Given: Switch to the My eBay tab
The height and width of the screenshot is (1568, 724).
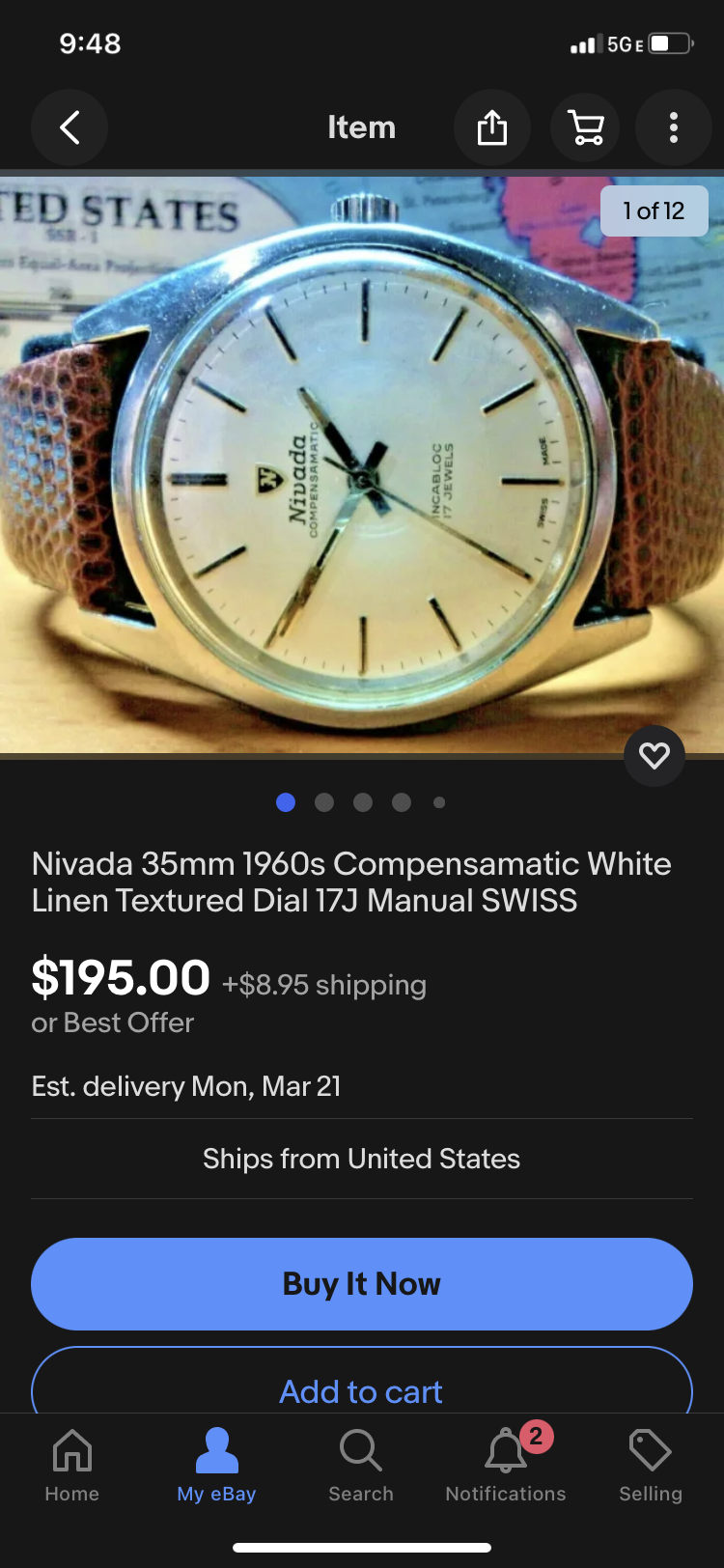Looking at the screenshot, I should 216,1466.
